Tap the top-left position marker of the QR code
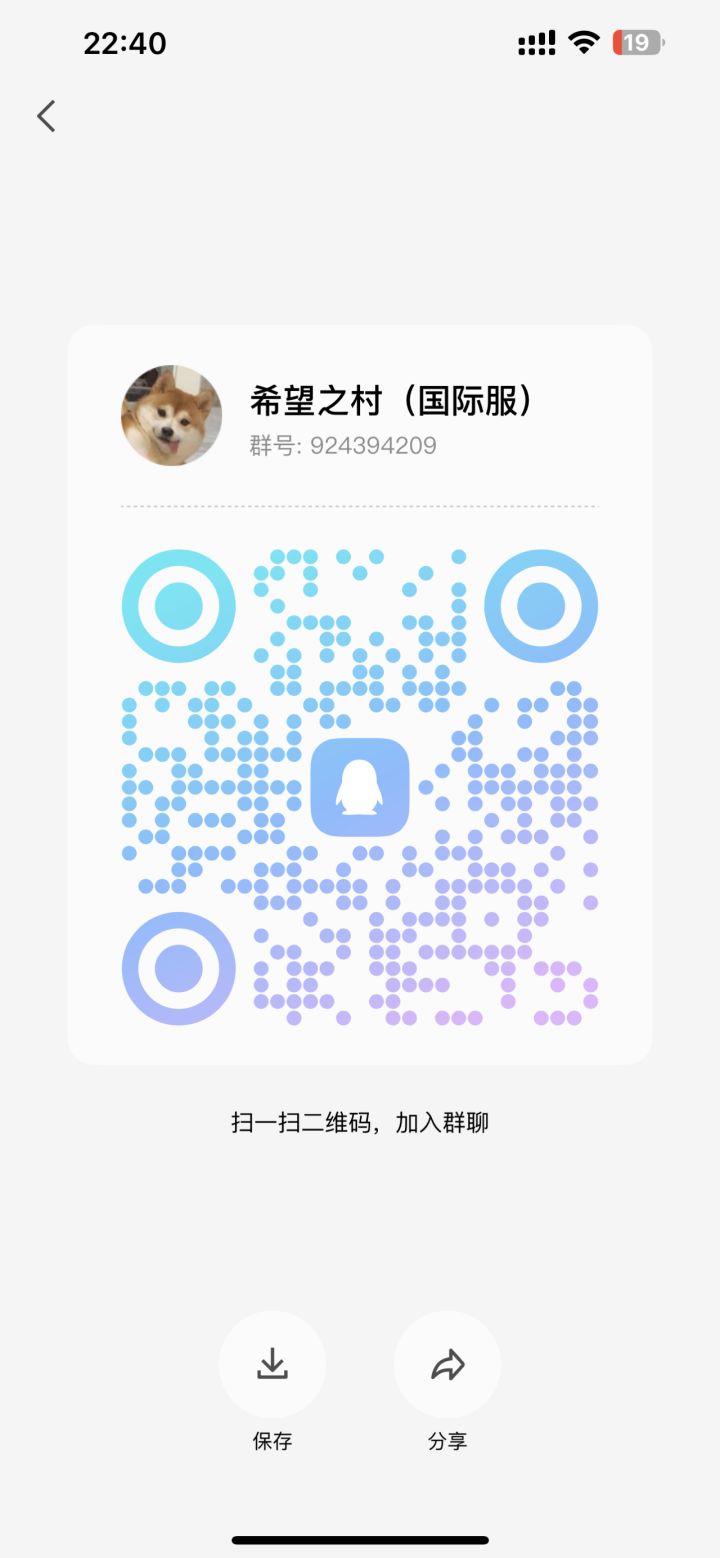The height and width of the screenshot is (1558, 720). [178, 605]
